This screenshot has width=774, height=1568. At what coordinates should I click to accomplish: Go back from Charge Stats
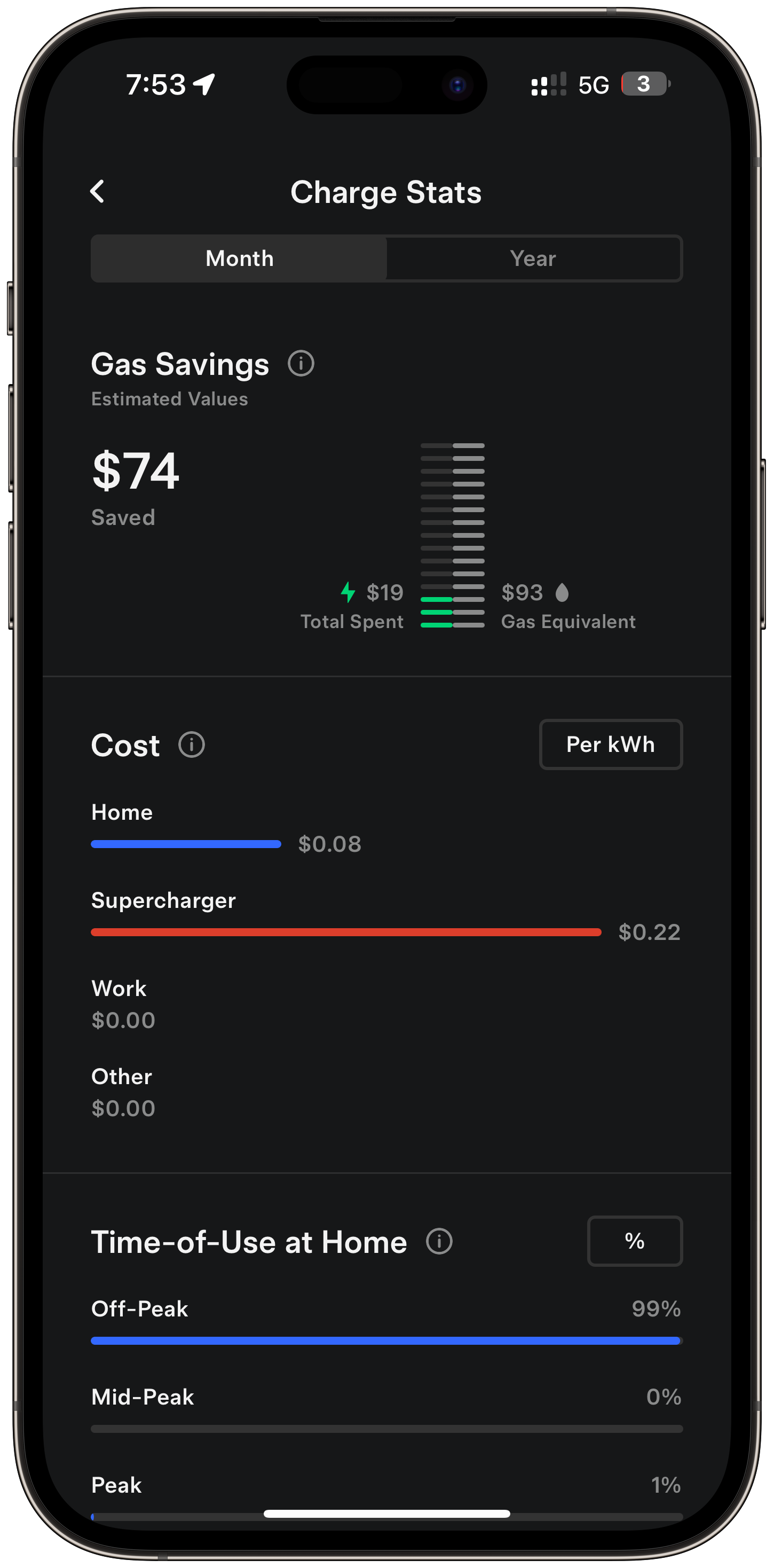(x=97, y=191)
